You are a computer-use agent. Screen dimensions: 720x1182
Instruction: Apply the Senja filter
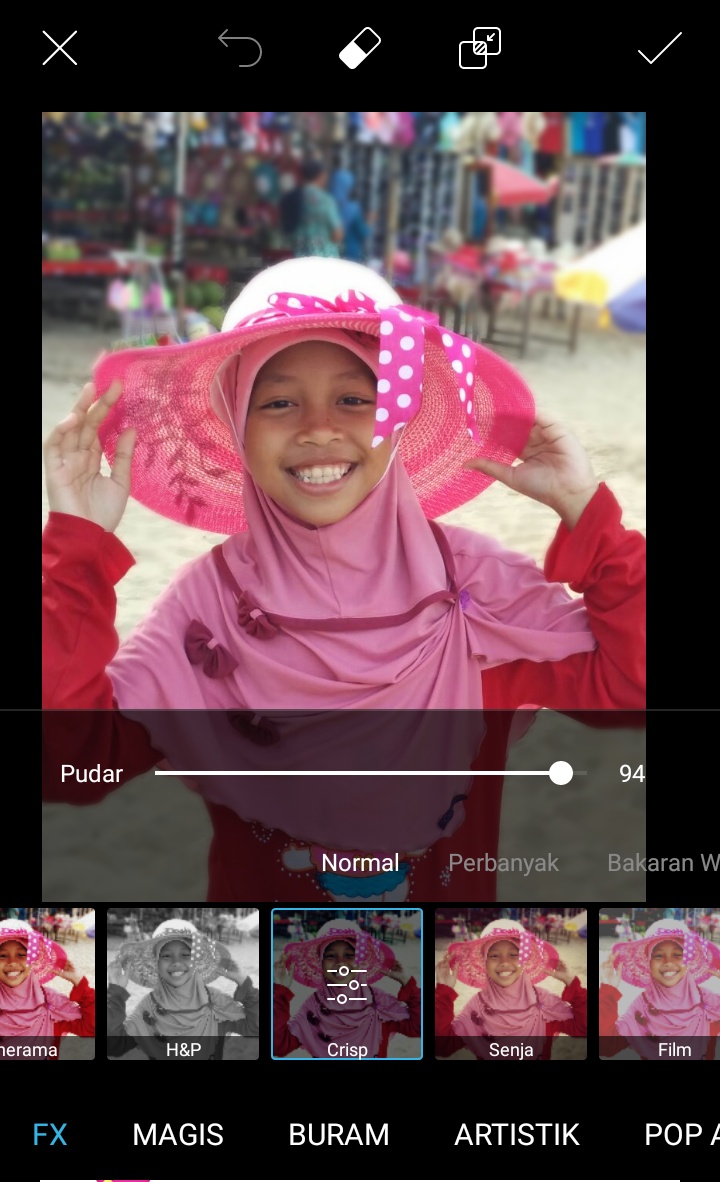[x=511, y=983]
